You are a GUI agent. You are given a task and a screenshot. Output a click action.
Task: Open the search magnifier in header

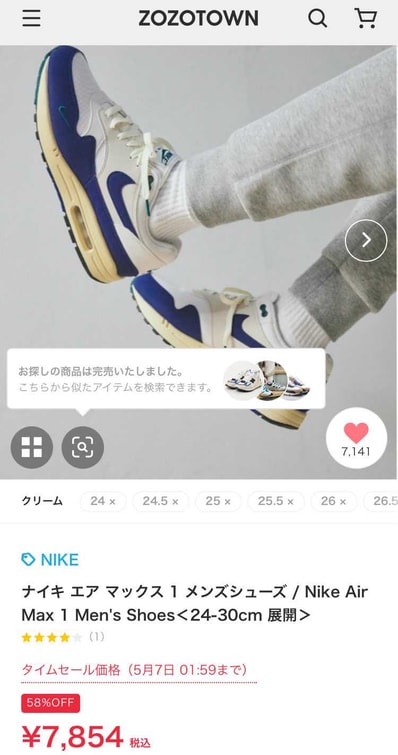[318, 19]
